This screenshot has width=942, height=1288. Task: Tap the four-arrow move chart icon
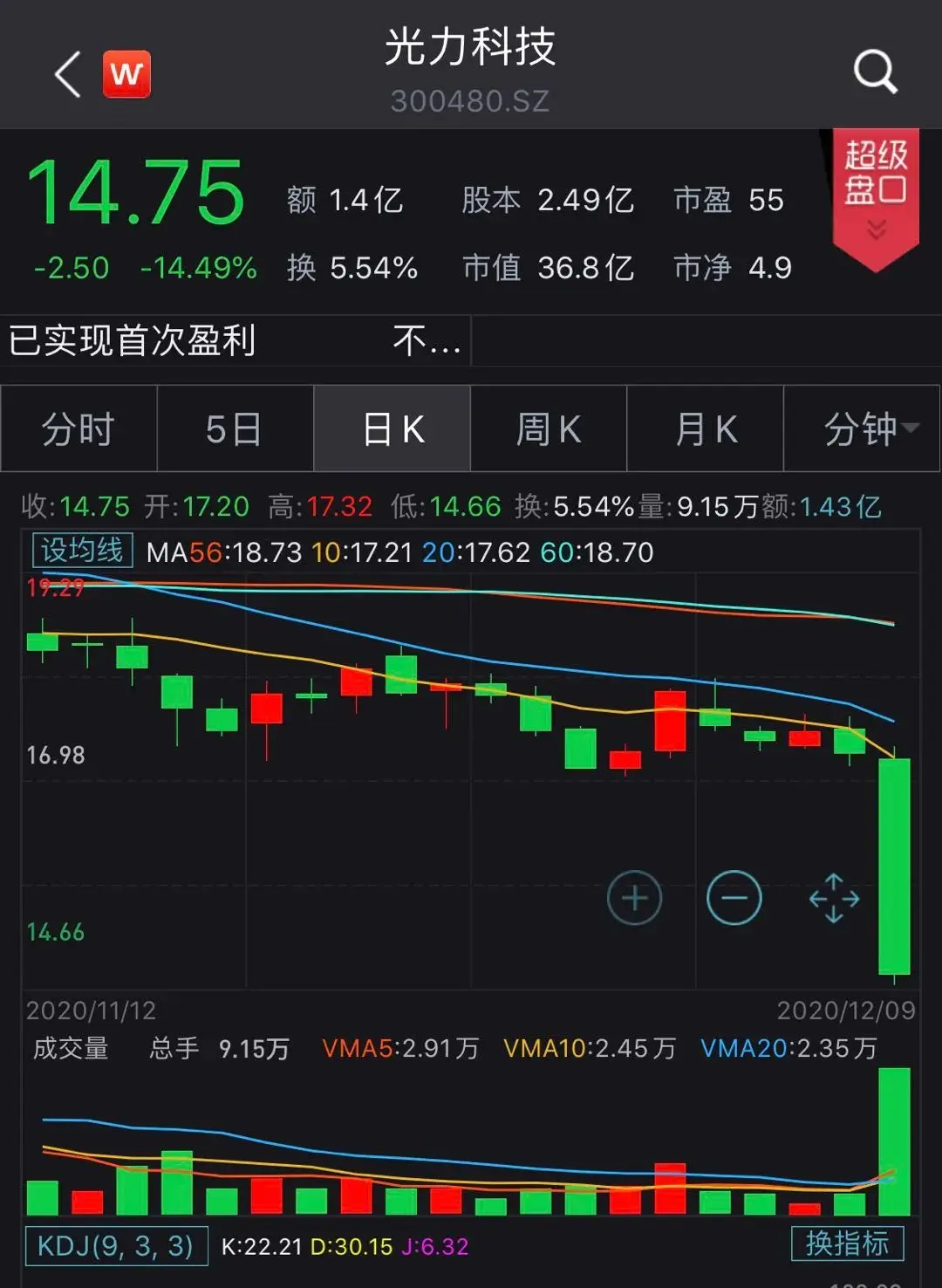pos(834,898)
